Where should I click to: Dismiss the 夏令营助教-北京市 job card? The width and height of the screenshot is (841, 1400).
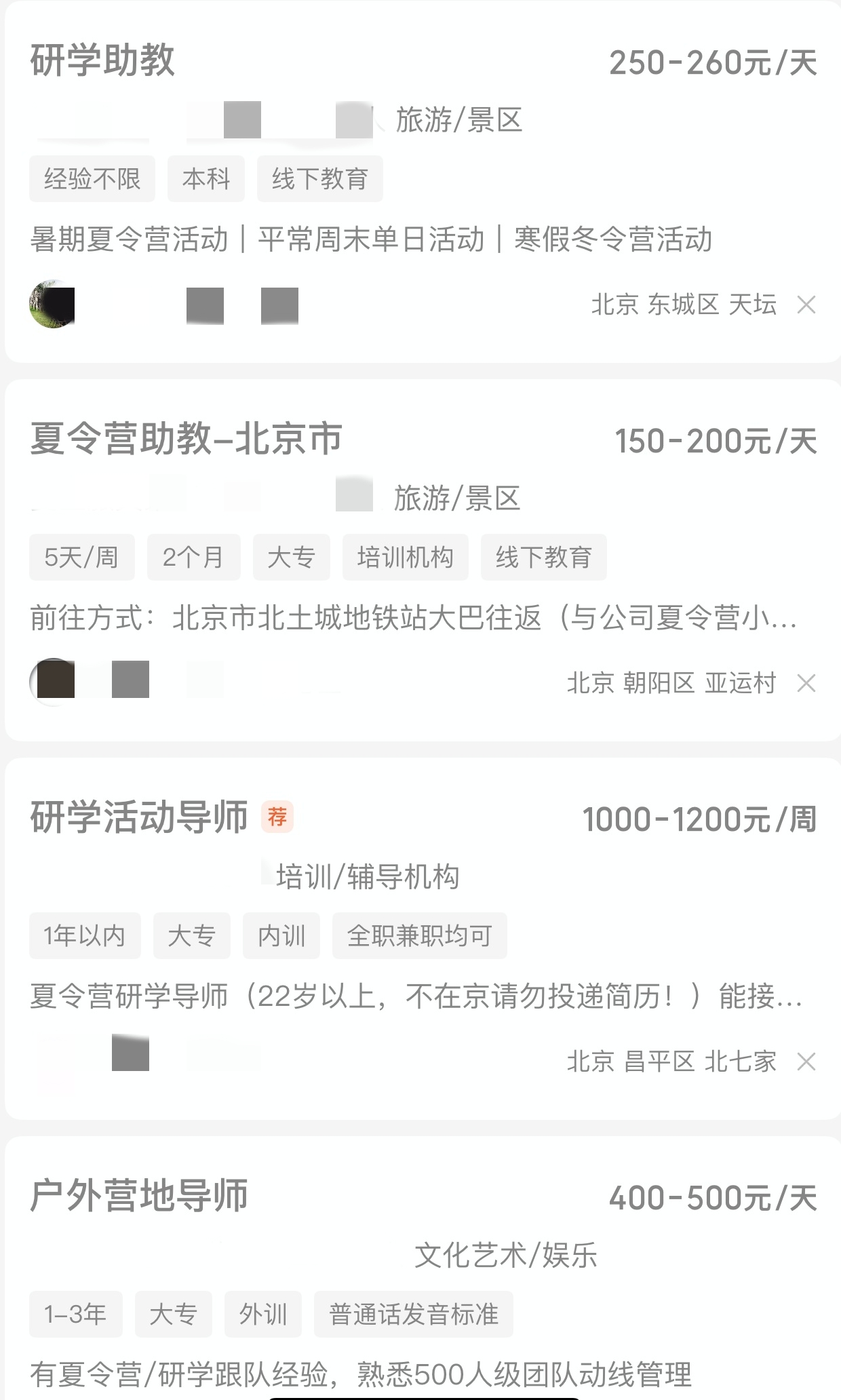pos(806,684)
